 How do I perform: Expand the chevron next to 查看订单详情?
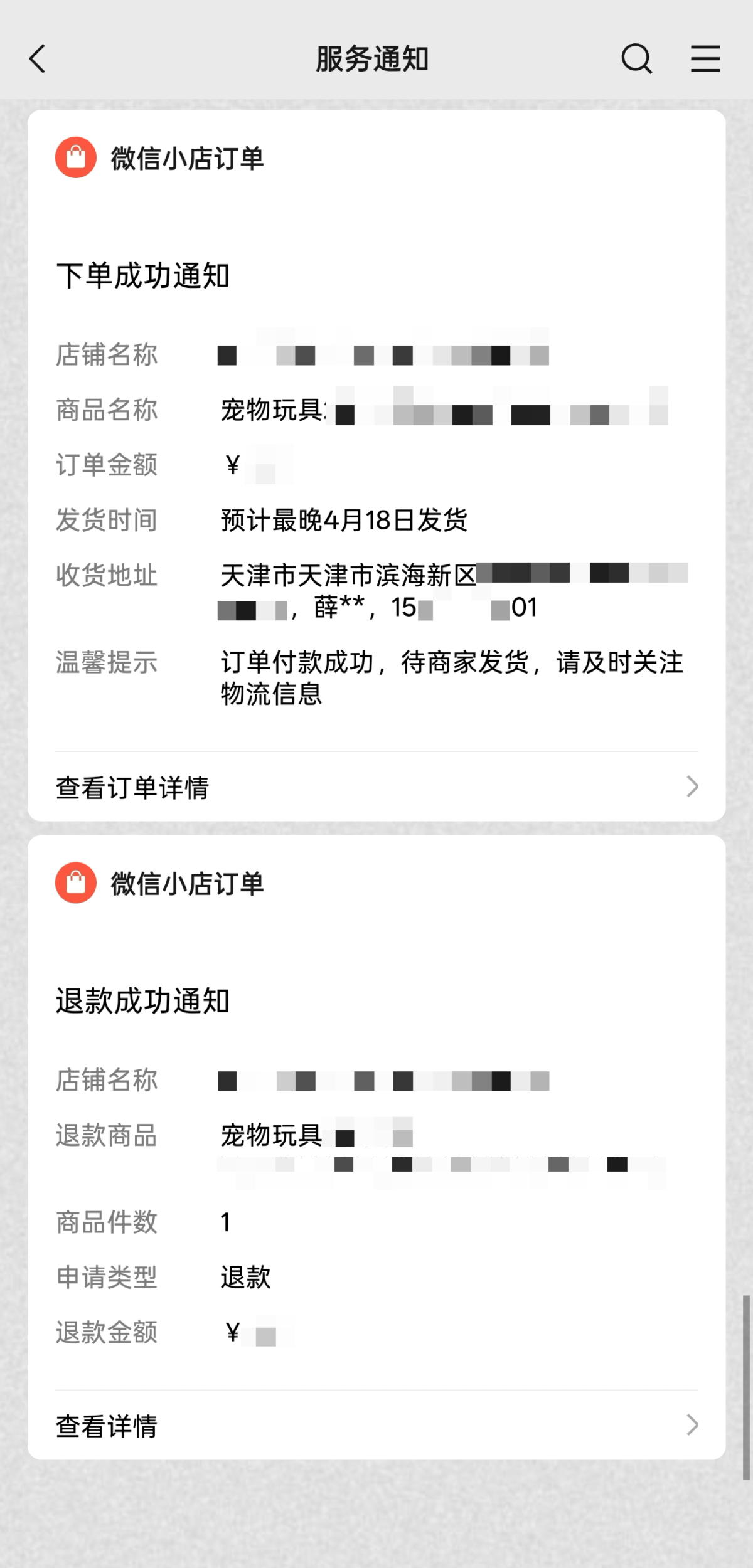pos(691,786)
